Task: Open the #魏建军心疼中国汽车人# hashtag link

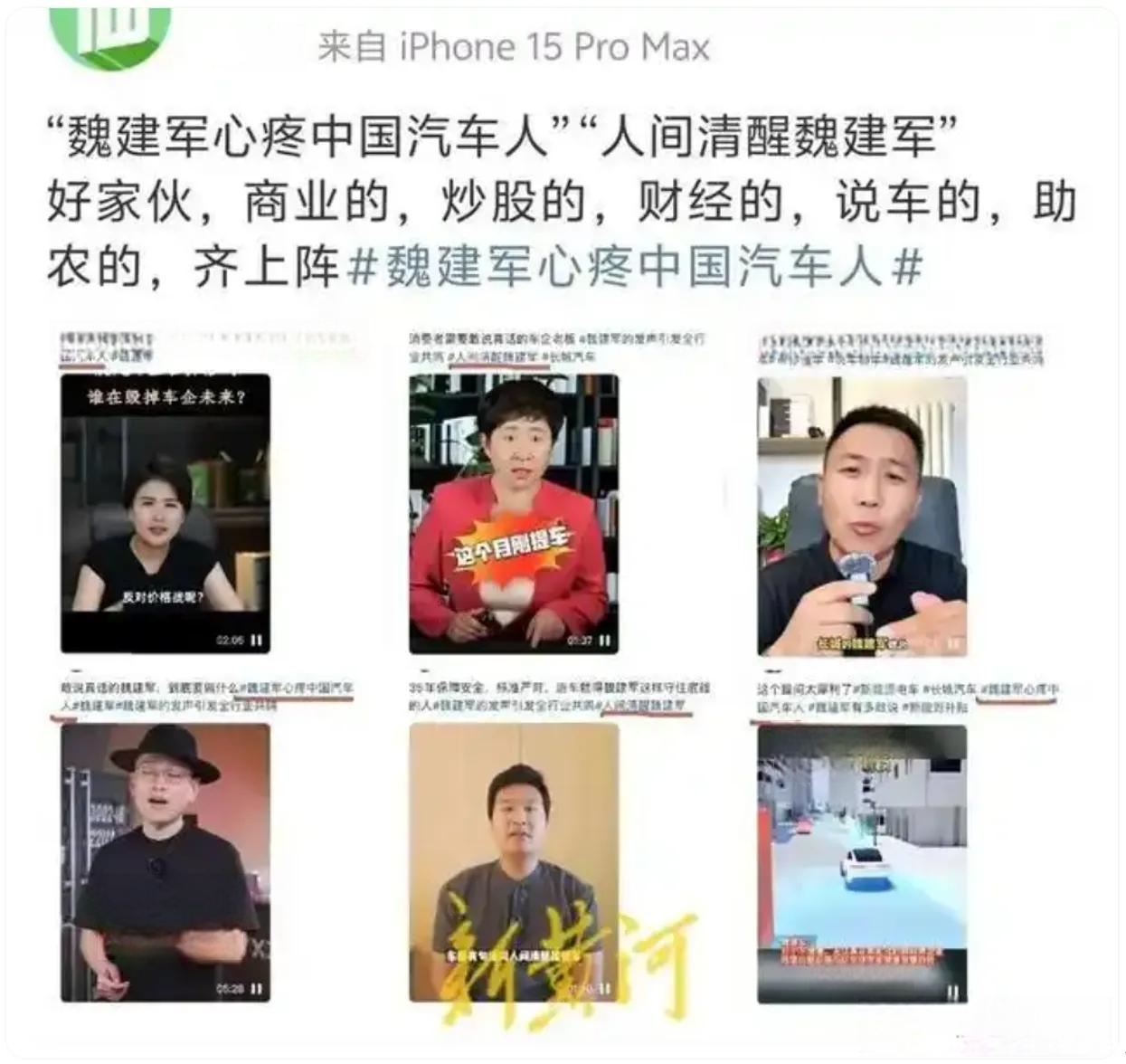Action: (635, 267)
